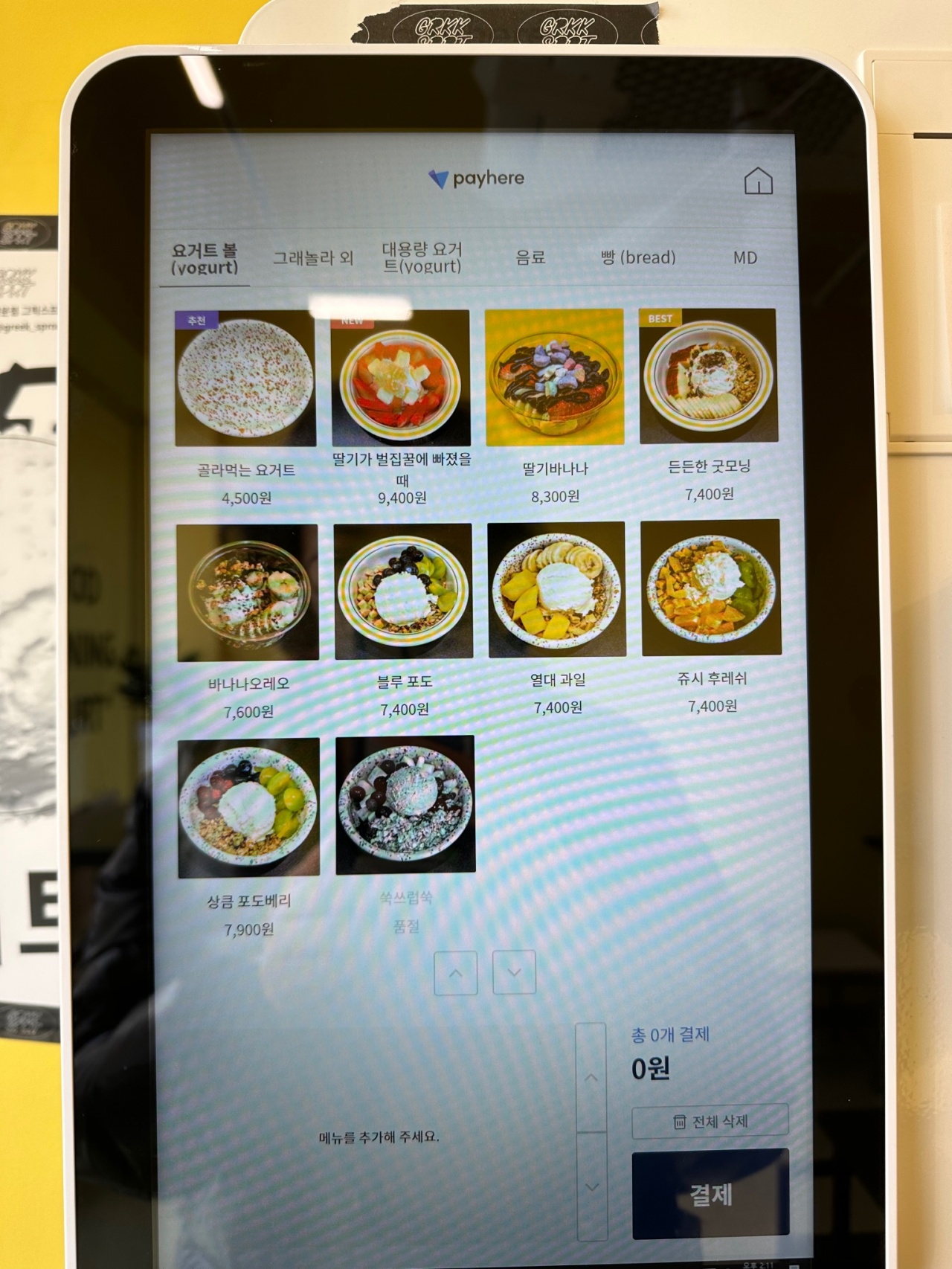Go to the previous menu page arrow
Image resolution: width=952 pixels, height=1269 pixels.
[x=455, y=972]
